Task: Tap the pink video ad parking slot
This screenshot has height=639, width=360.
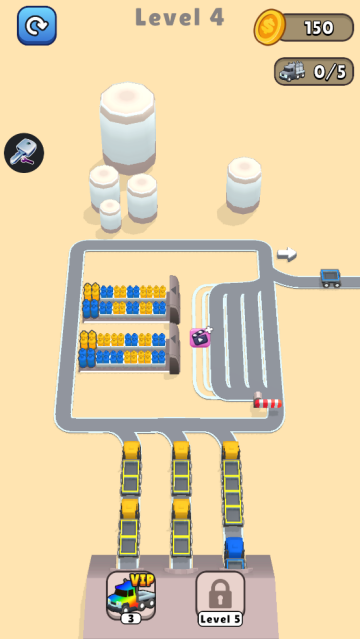Action: 201,337
